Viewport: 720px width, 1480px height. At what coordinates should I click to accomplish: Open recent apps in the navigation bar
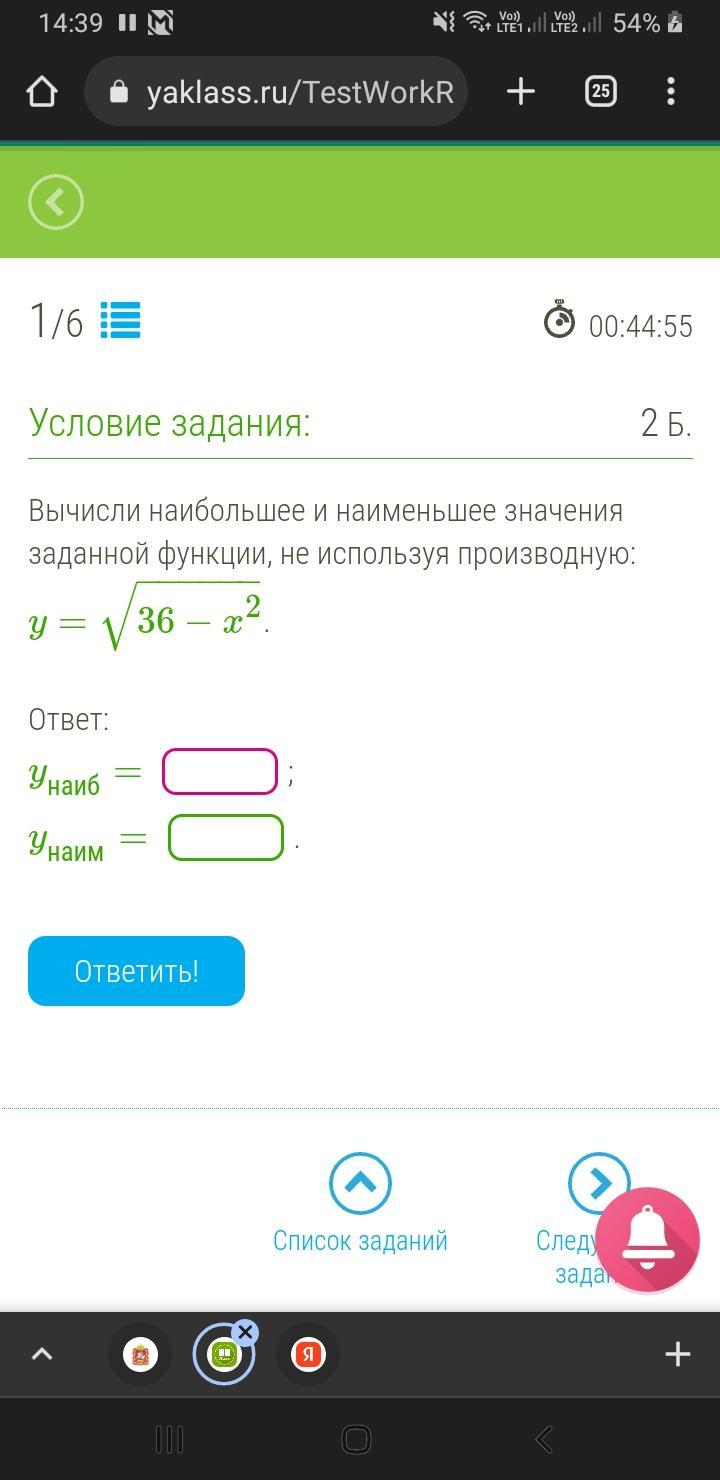[x=170, y=1440]
